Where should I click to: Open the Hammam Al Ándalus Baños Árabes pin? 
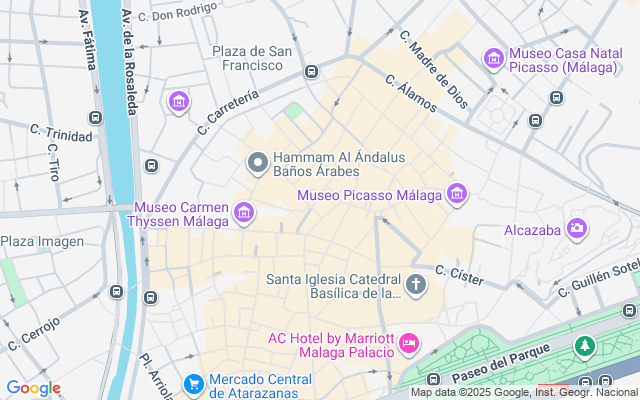[257, 162]
